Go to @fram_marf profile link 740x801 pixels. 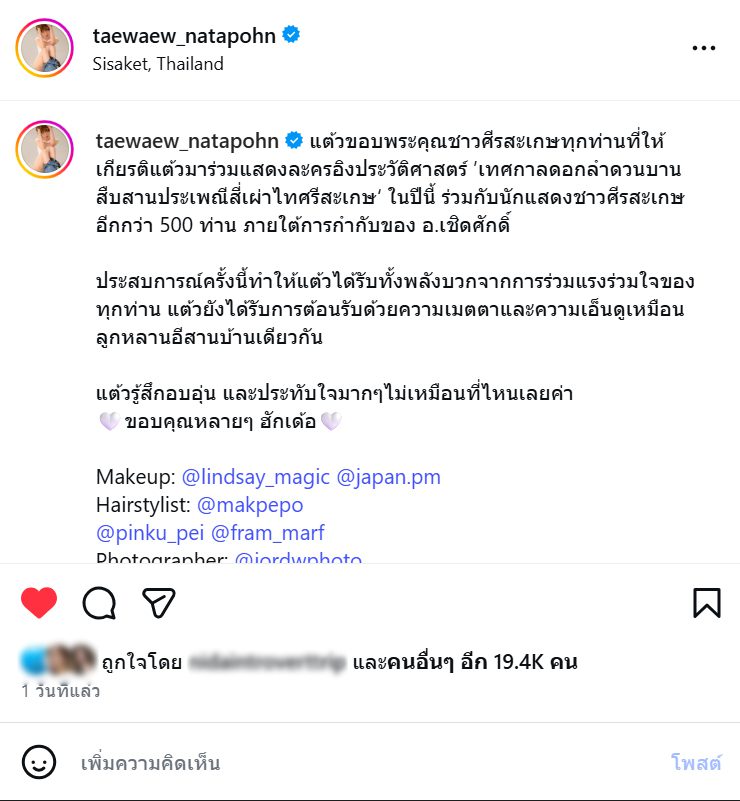pos(268,533)
